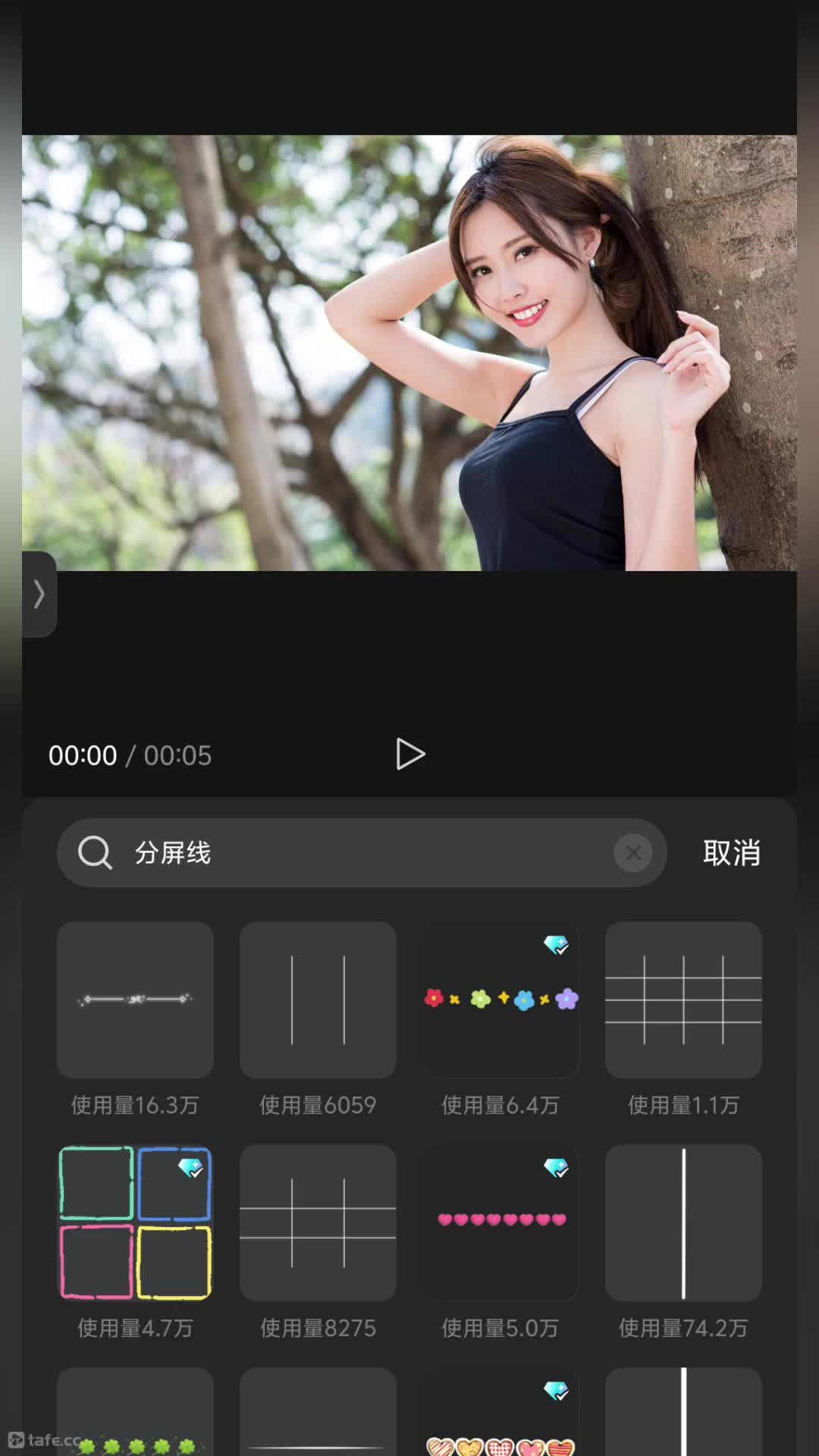Pick the pink hearts divider 使用量5.0万
The width and height of the screenshot is (819, 1456).
click(500, 1222)
